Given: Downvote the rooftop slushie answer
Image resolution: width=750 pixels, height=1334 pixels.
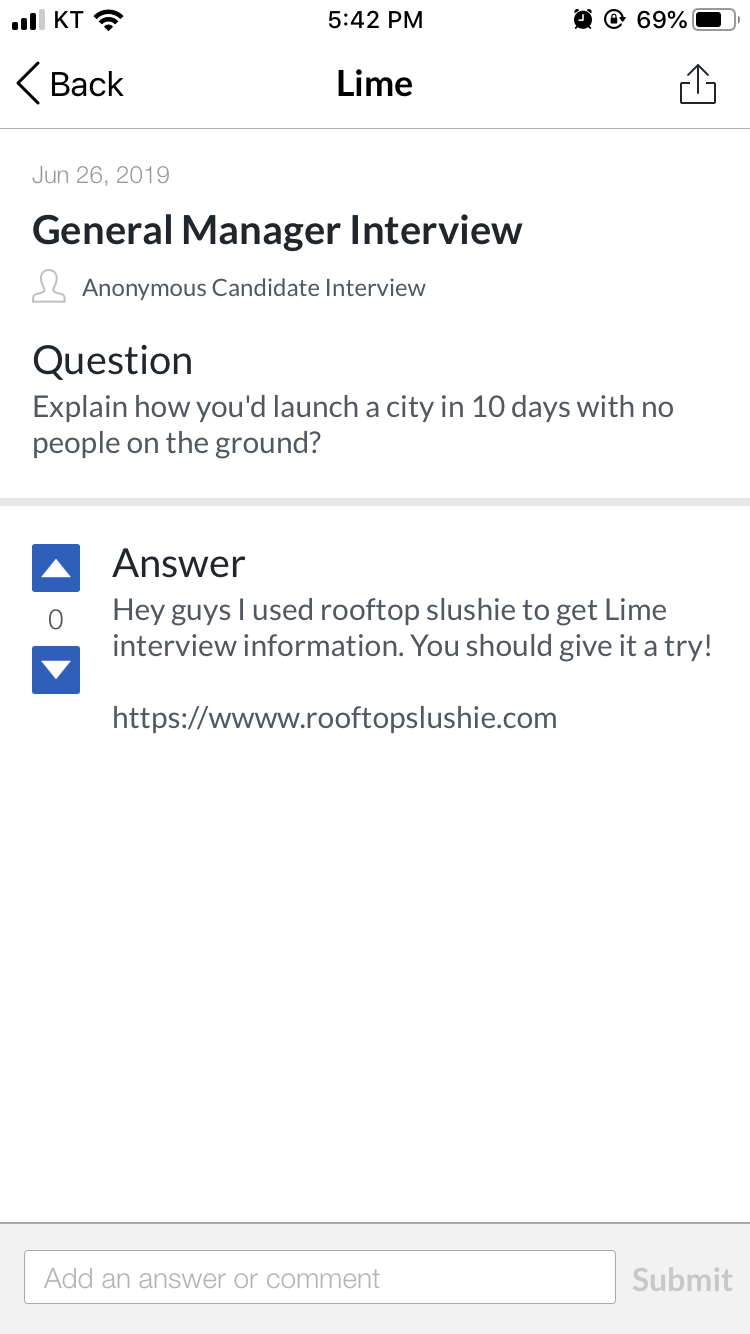Looking at the screenshot, I should point(56,670).
